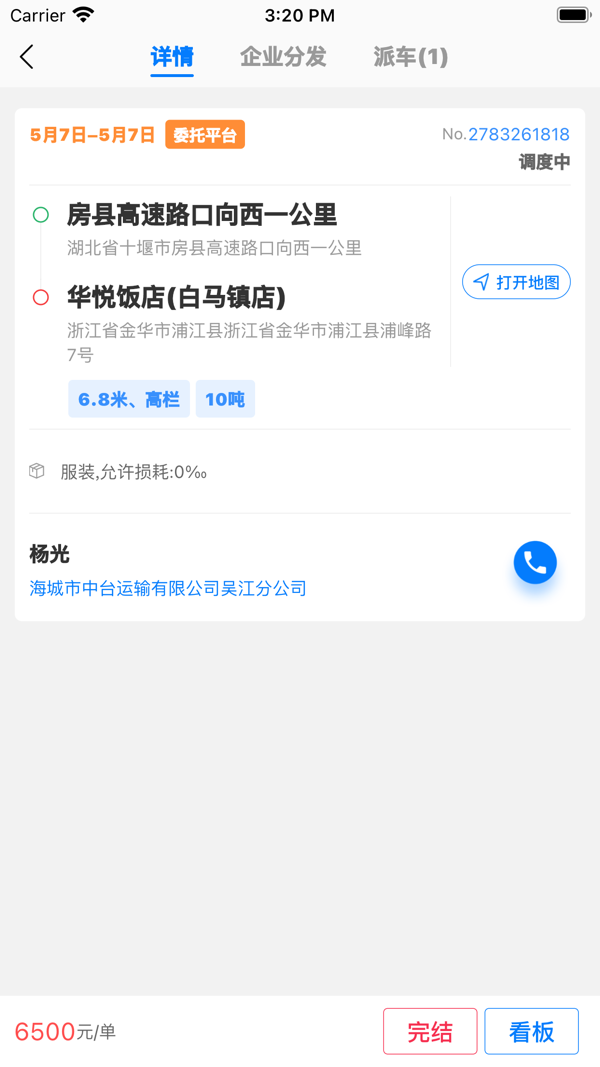Open order number 2783261818
The image size is (600, 1067).
pos(518,134)
